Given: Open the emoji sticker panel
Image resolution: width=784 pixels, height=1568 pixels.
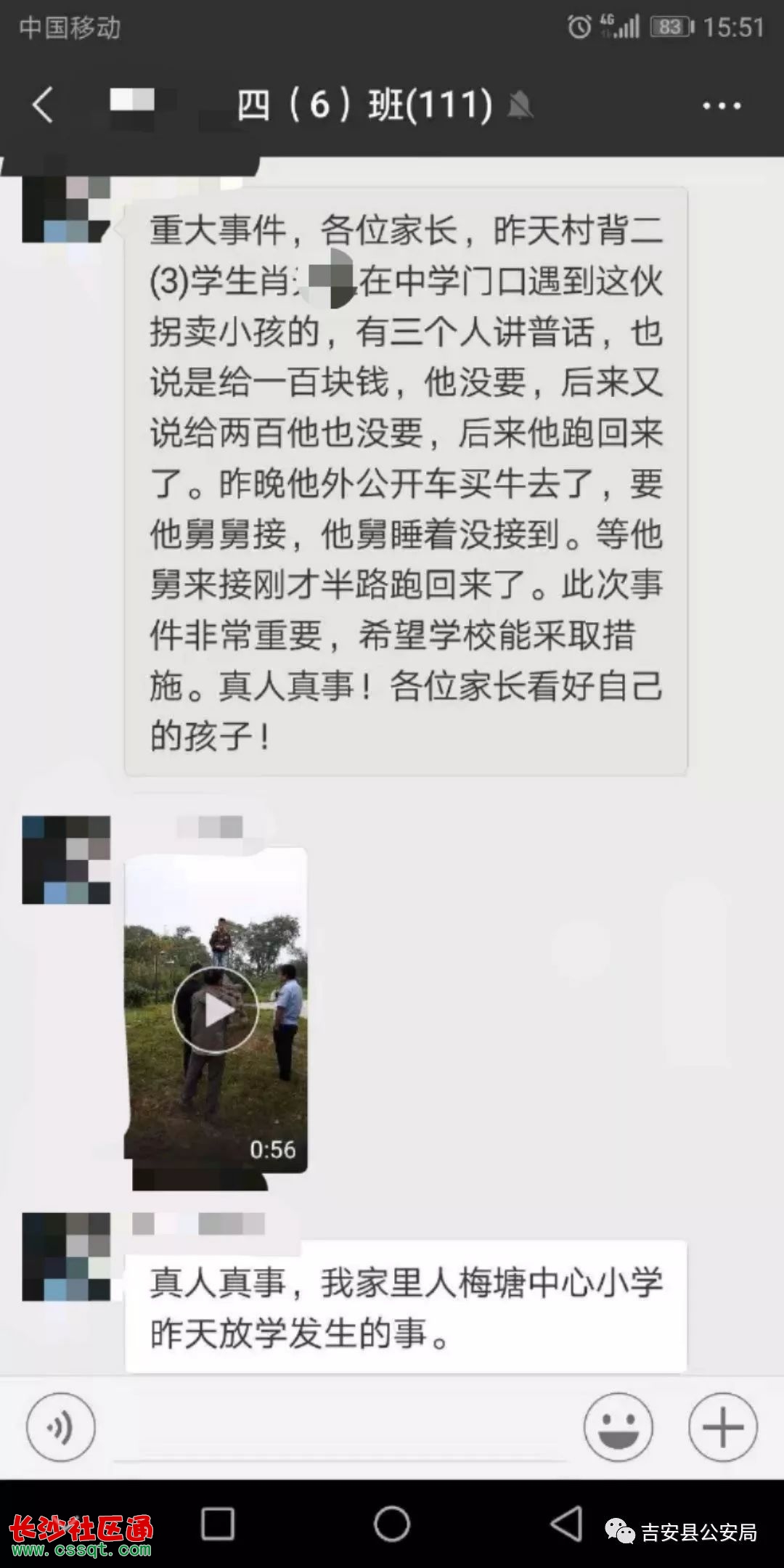Looking at the screenshot, I should (x=618, y=1427).
